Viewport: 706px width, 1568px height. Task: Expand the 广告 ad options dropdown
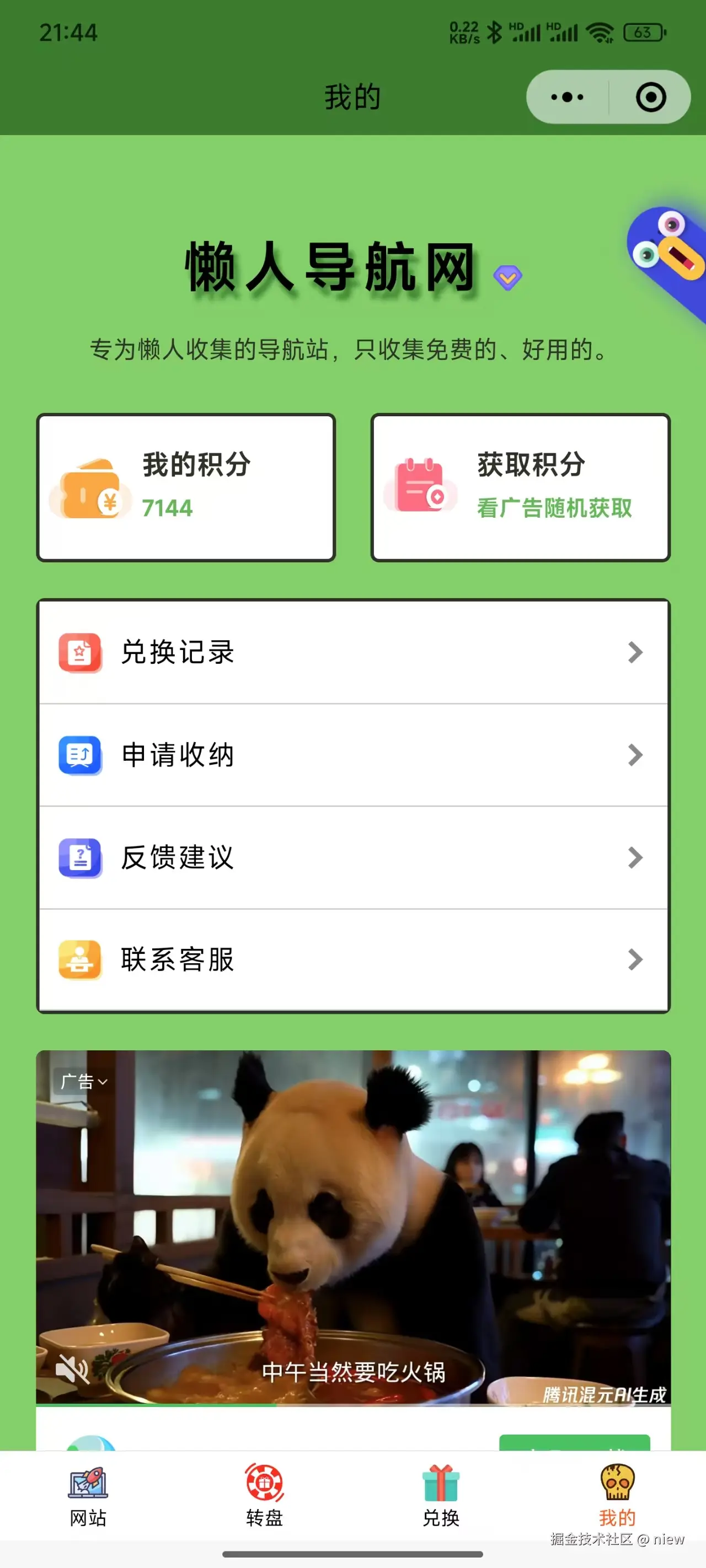coord(84,1082)
